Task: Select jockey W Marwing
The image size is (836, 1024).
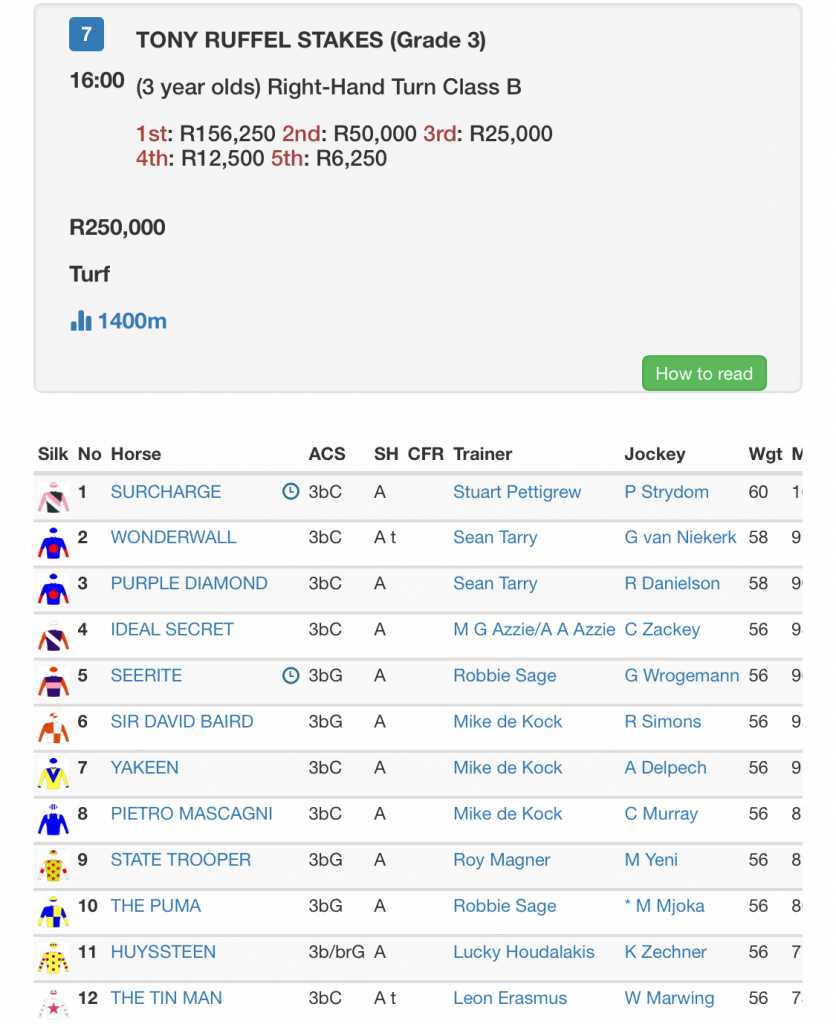Action: [x=670, y=998]
